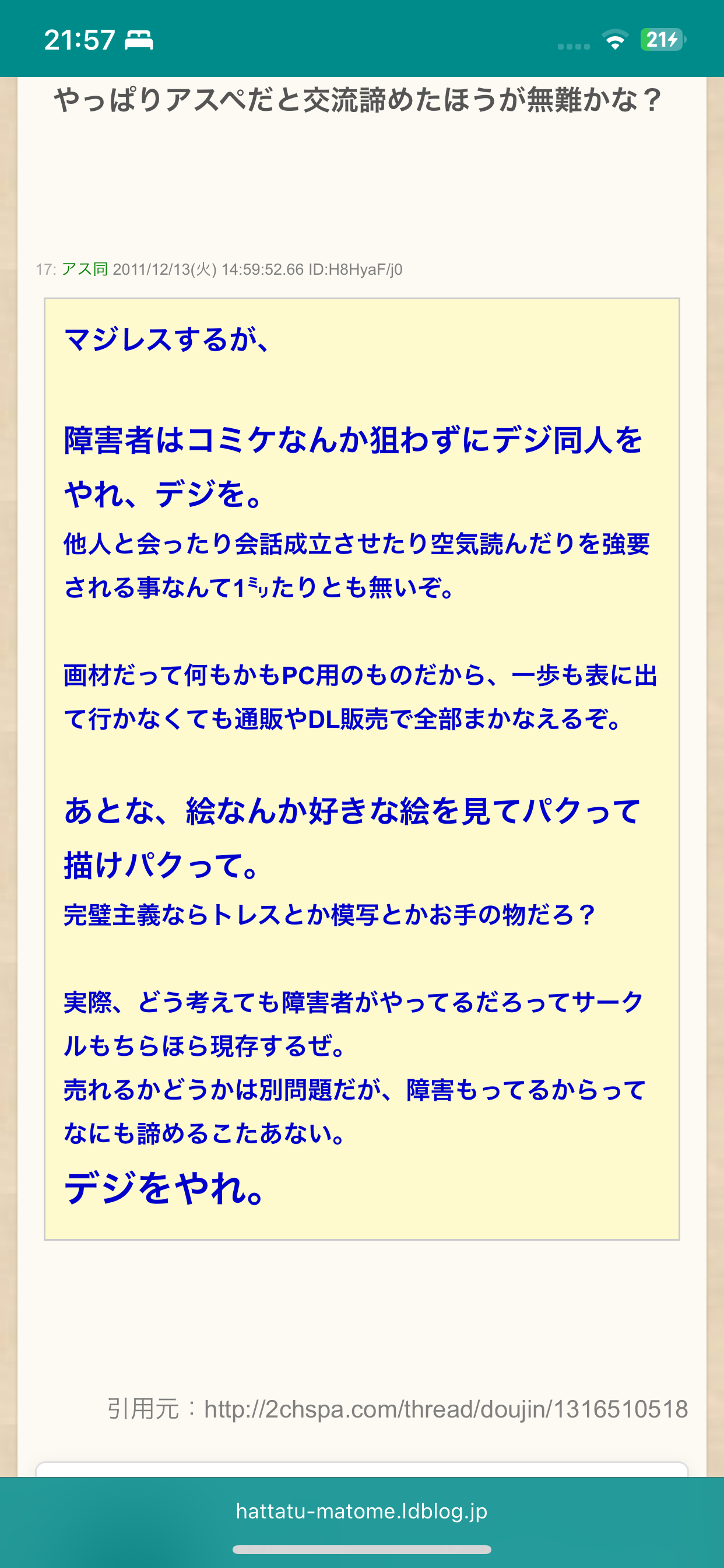Open the 2chspa.com source thread link
The width and height of the screenshot is (724, 1568).
(445, 1409)
